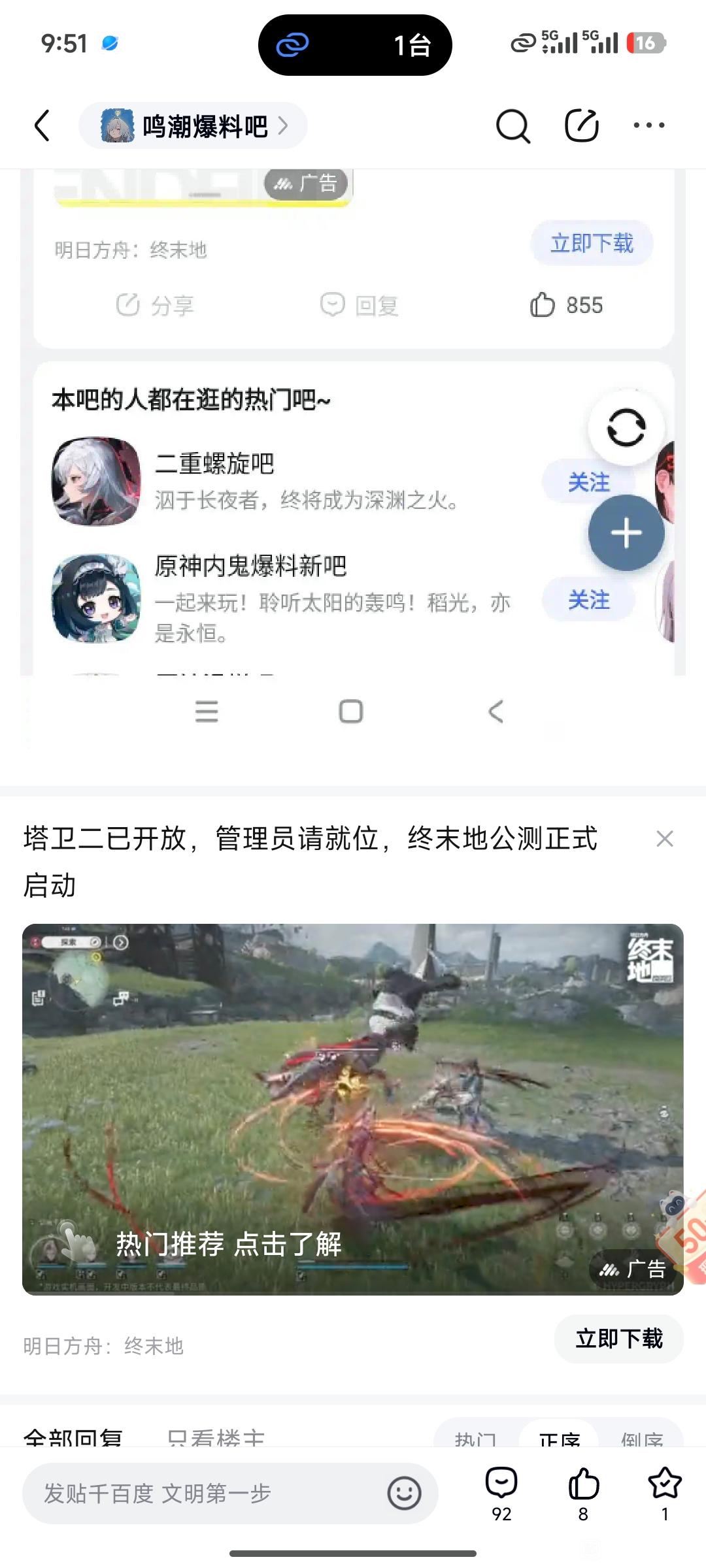Tap the share icon in the top bar
The image size is (706, 1568).
coord(582,125)
